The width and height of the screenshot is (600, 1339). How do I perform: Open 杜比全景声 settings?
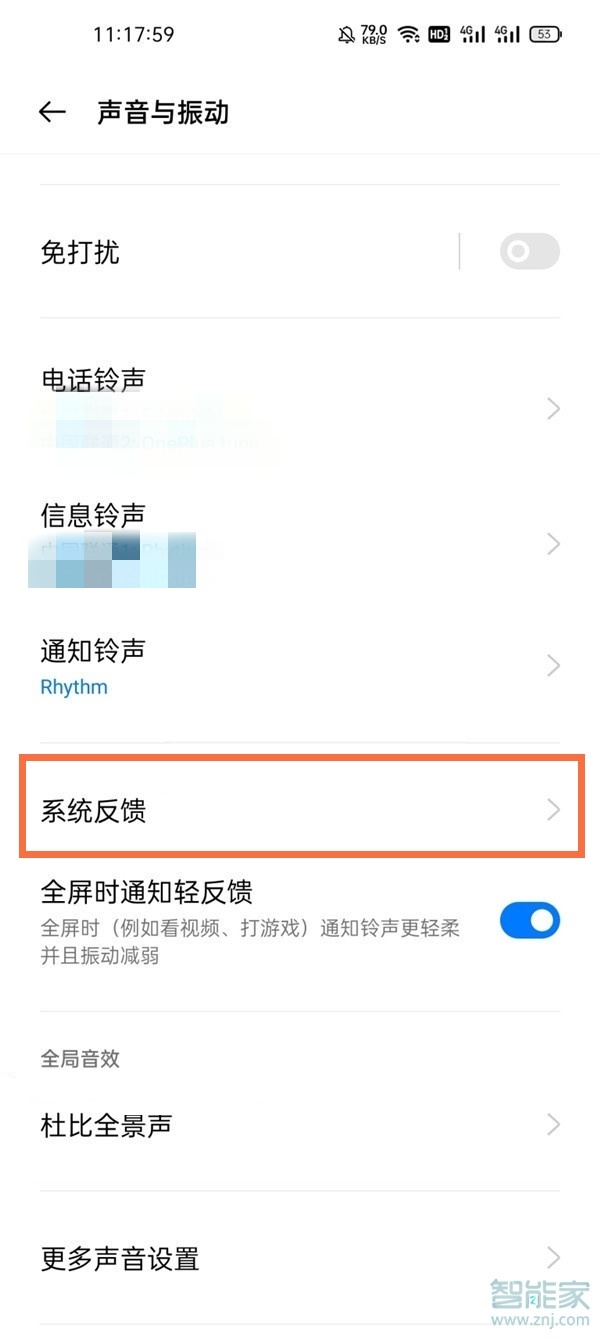[300, 1125]
